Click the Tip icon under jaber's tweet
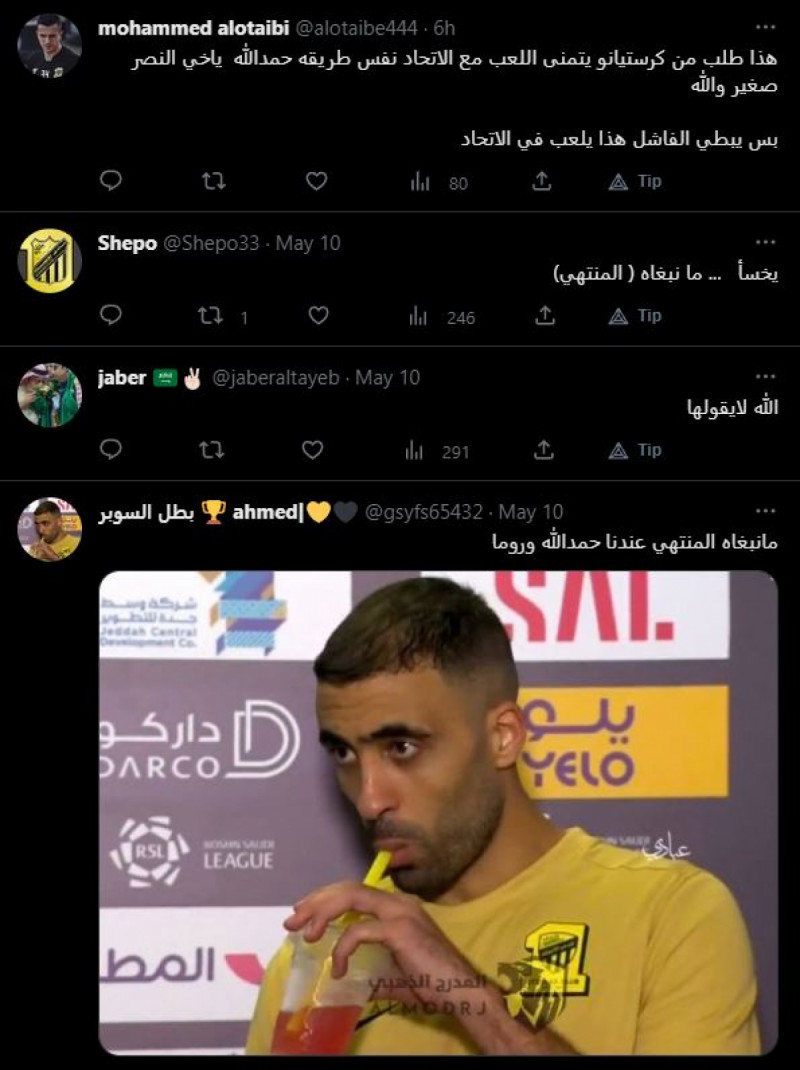Screen dimensions: 800x1070 pyautogui.click(x=633, y=450)
